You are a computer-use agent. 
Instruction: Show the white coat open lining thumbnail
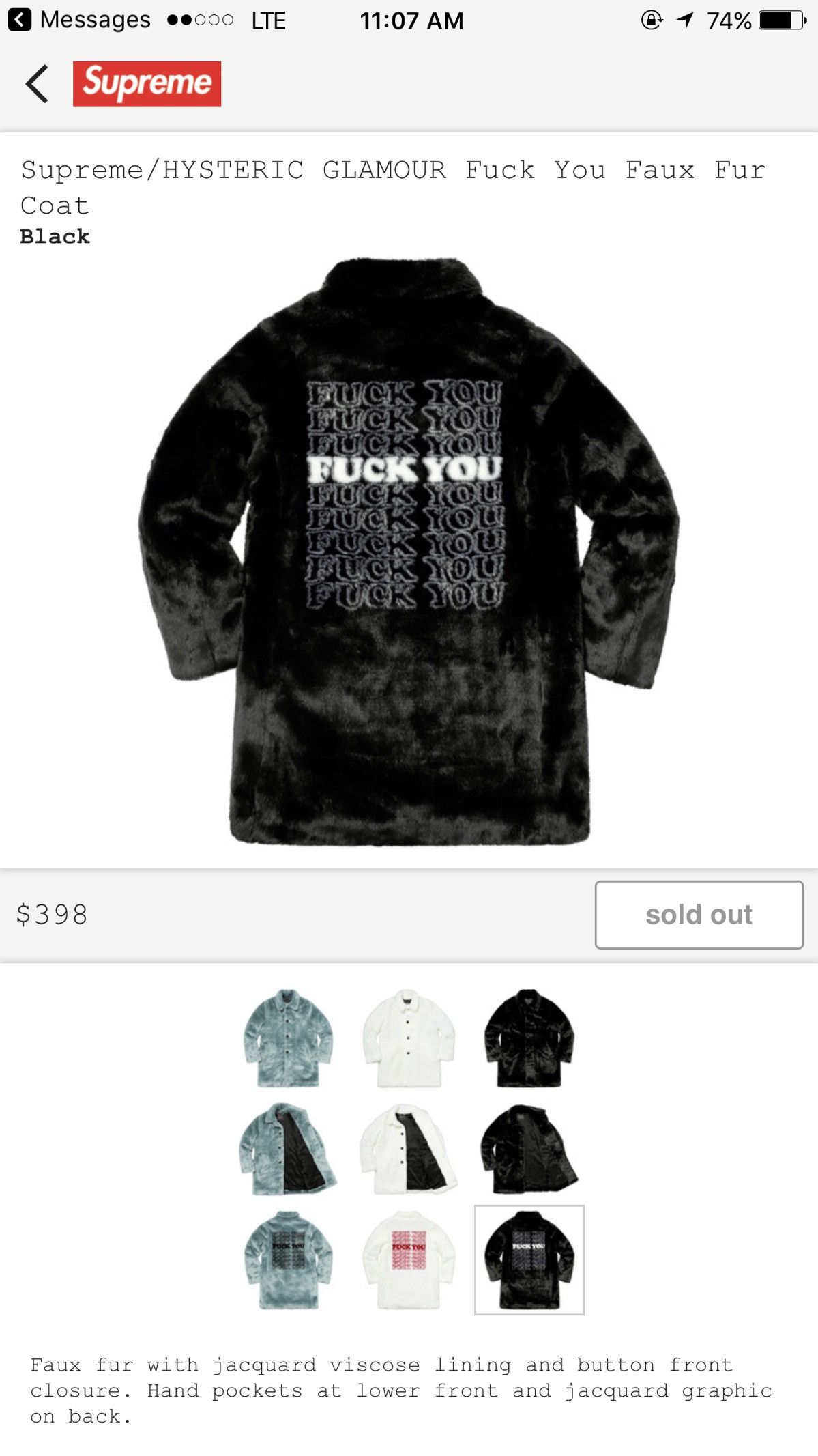coord(409,1149)
